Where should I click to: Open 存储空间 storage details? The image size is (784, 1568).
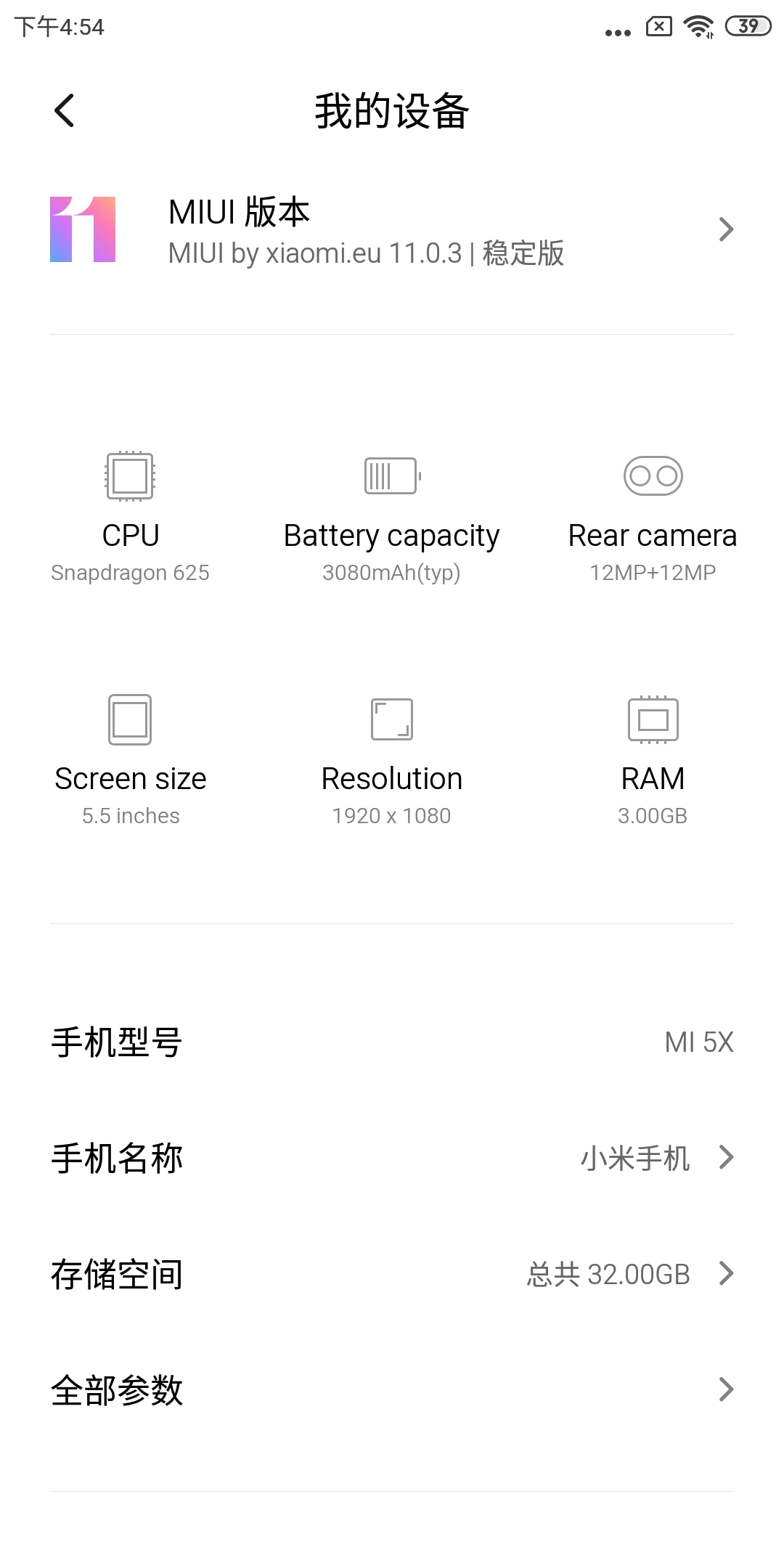coord(392,1274)
